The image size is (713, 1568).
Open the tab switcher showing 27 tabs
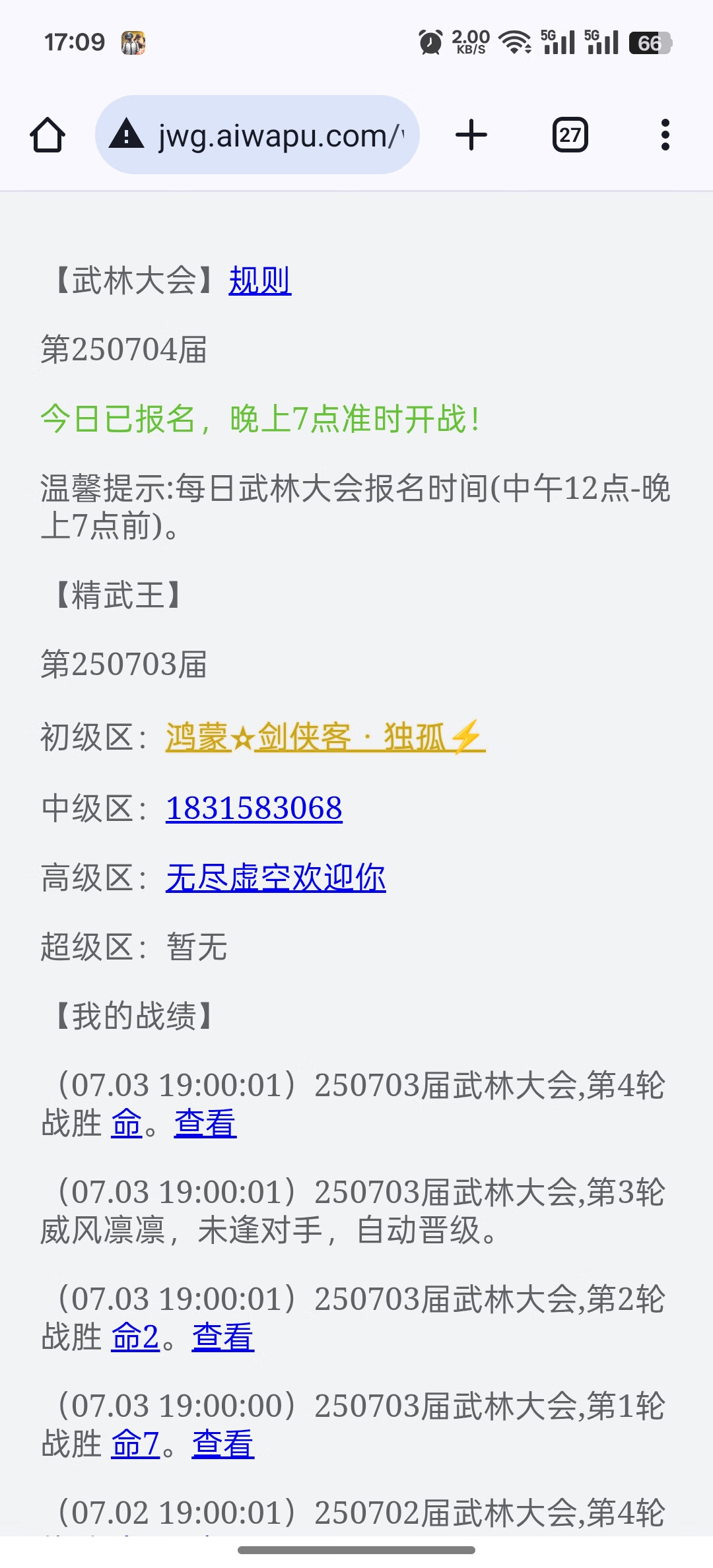pyautogui.click(x=570, y=135)
